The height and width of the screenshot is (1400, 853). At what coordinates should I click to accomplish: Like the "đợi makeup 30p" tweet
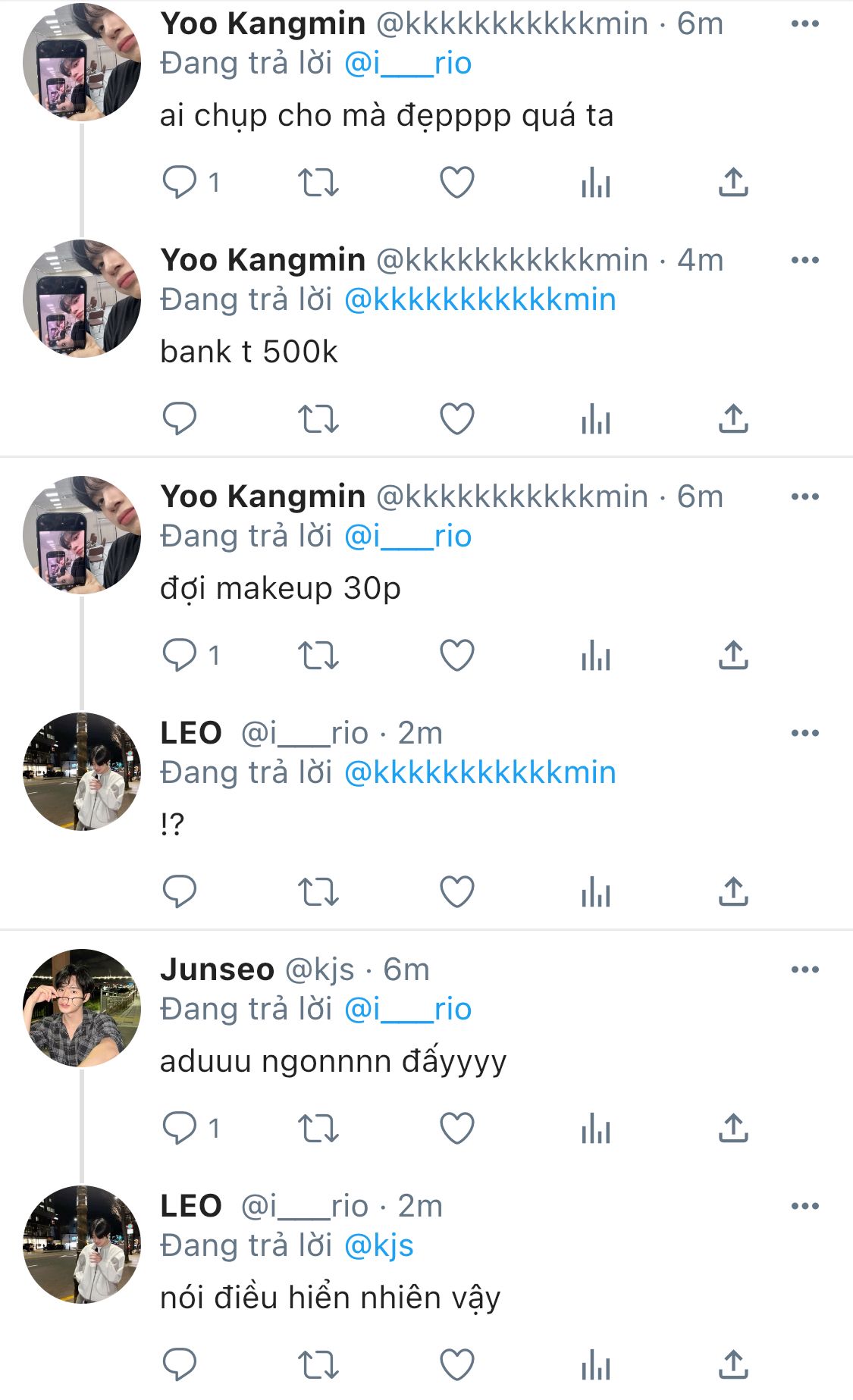pos(457,656)
